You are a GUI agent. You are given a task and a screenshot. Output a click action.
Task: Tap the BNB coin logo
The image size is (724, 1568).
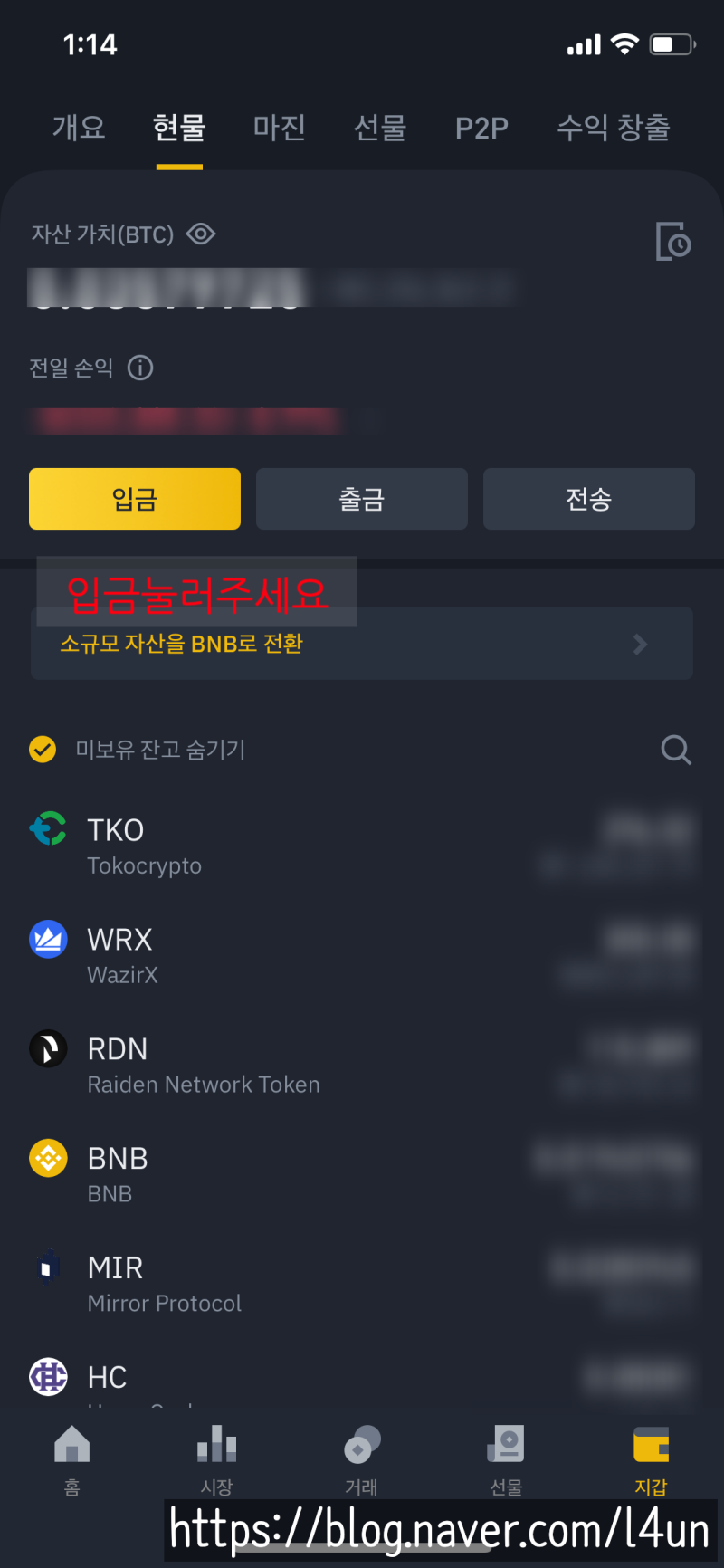pyautogui.click(x=48, y=1158)
